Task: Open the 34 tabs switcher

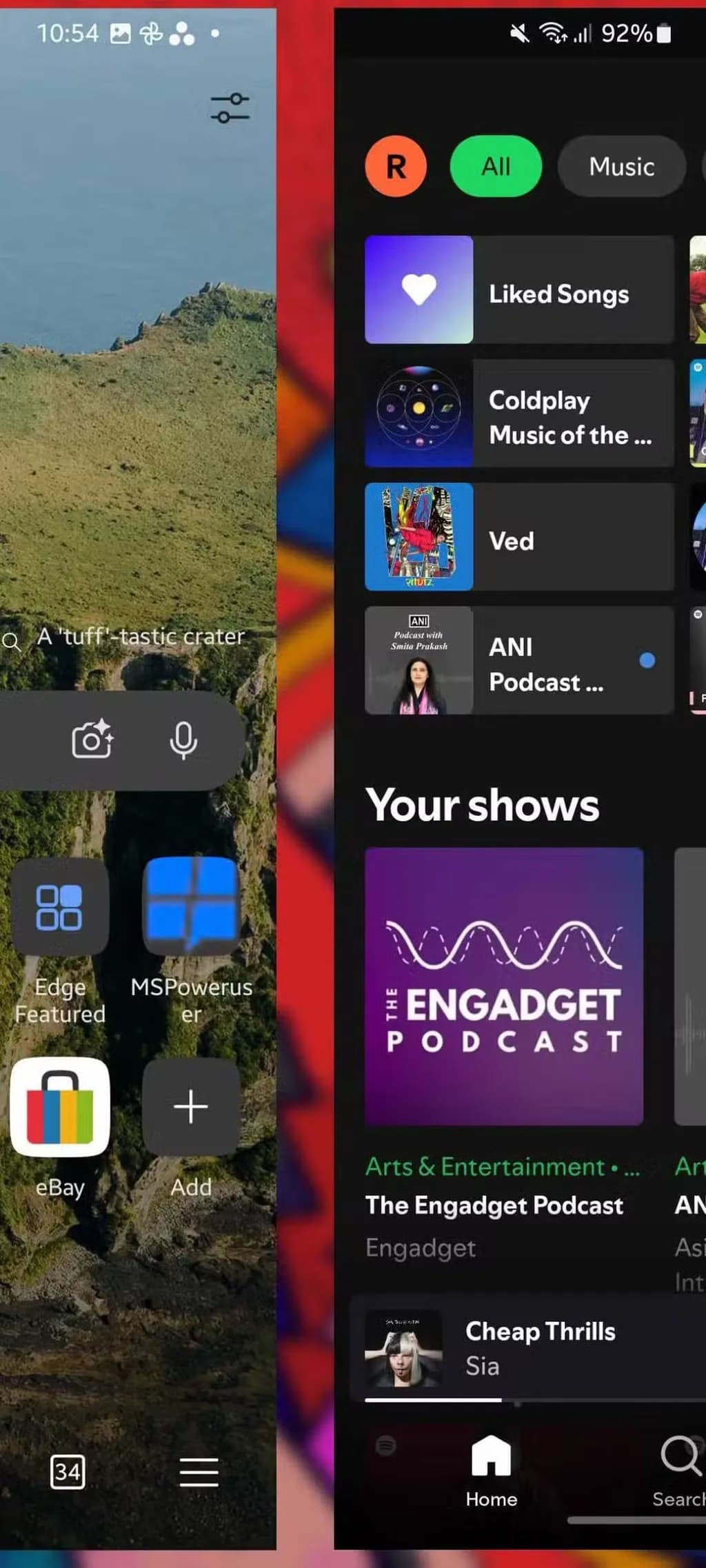Action: (x=68, y=1472)
